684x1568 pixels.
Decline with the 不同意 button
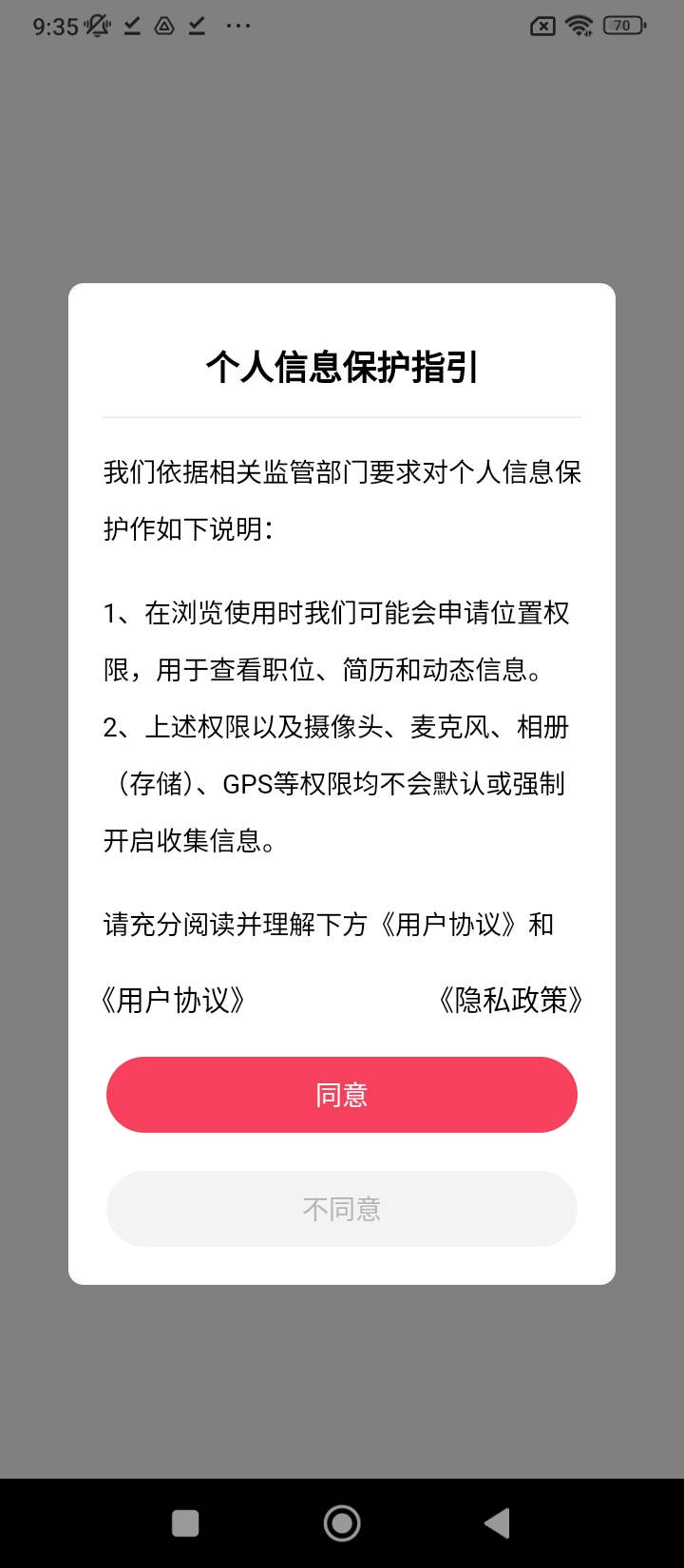tap(342, 1209)
